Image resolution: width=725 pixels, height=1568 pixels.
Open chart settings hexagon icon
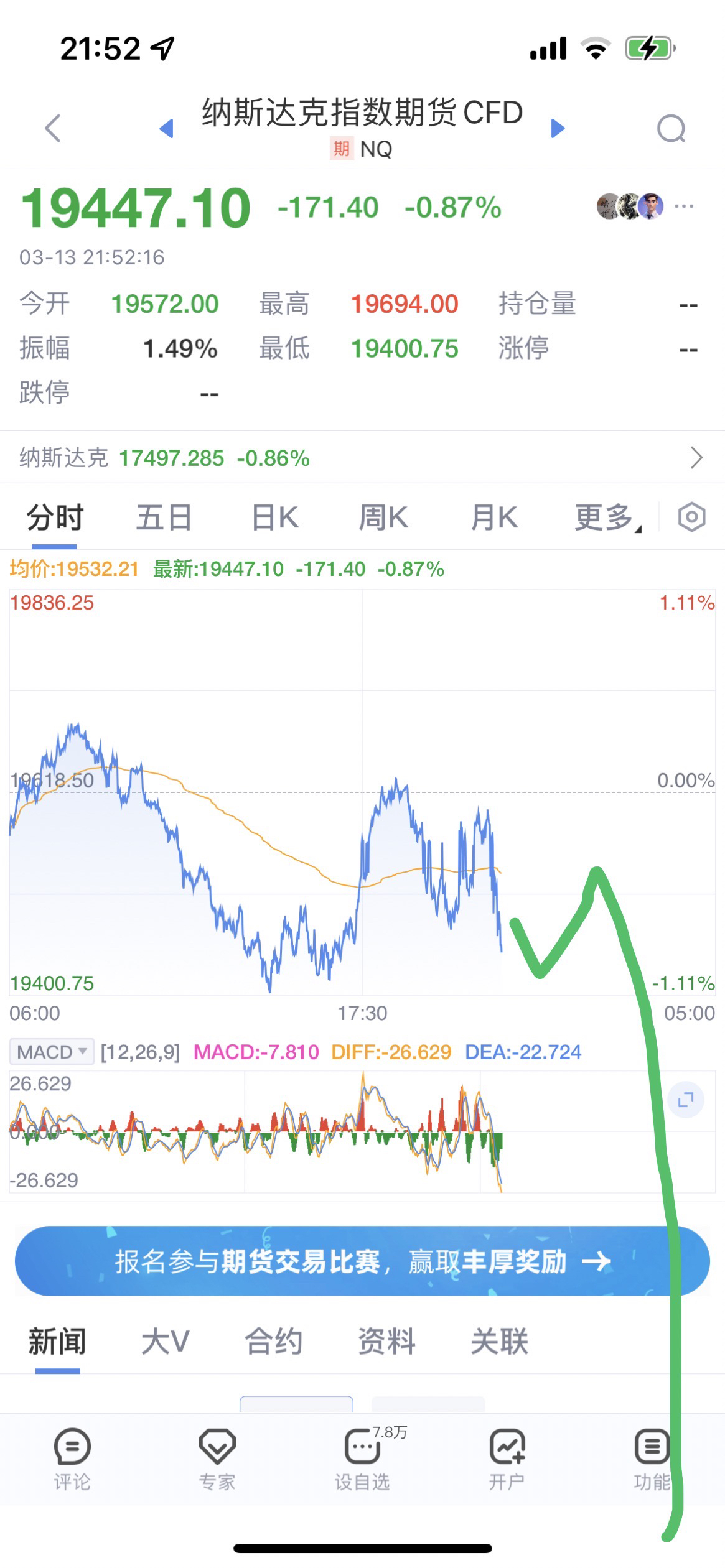click(691, 517)
